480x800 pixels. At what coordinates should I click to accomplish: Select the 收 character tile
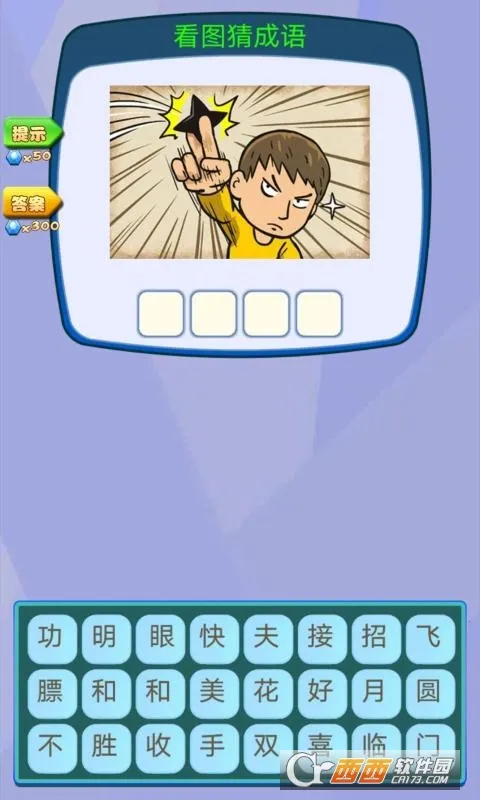160,748
